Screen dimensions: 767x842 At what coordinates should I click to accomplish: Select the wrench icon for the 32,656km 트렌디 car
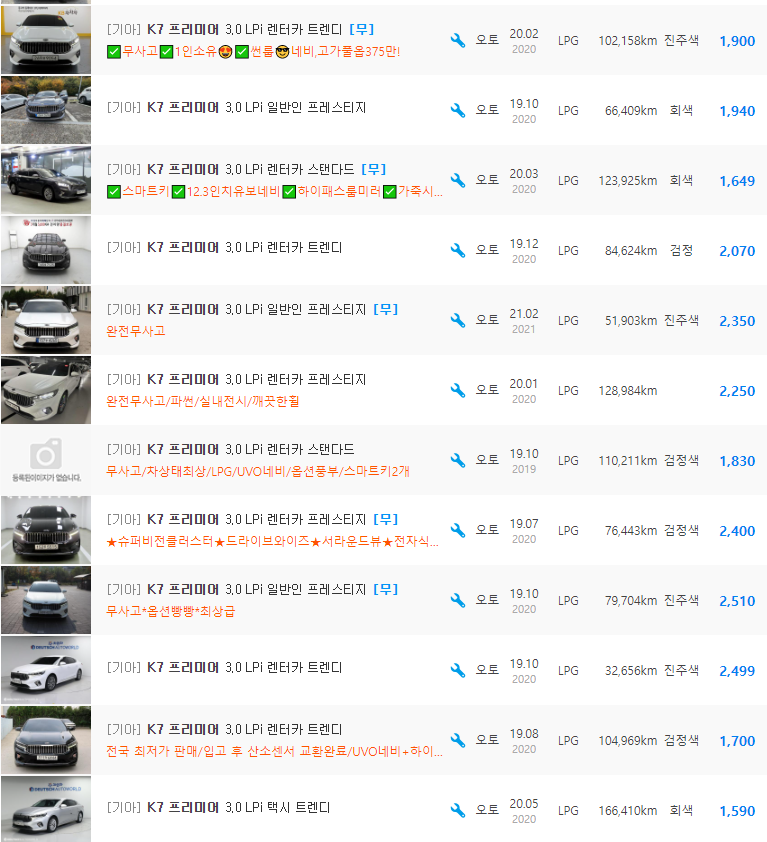coord(457,670)
